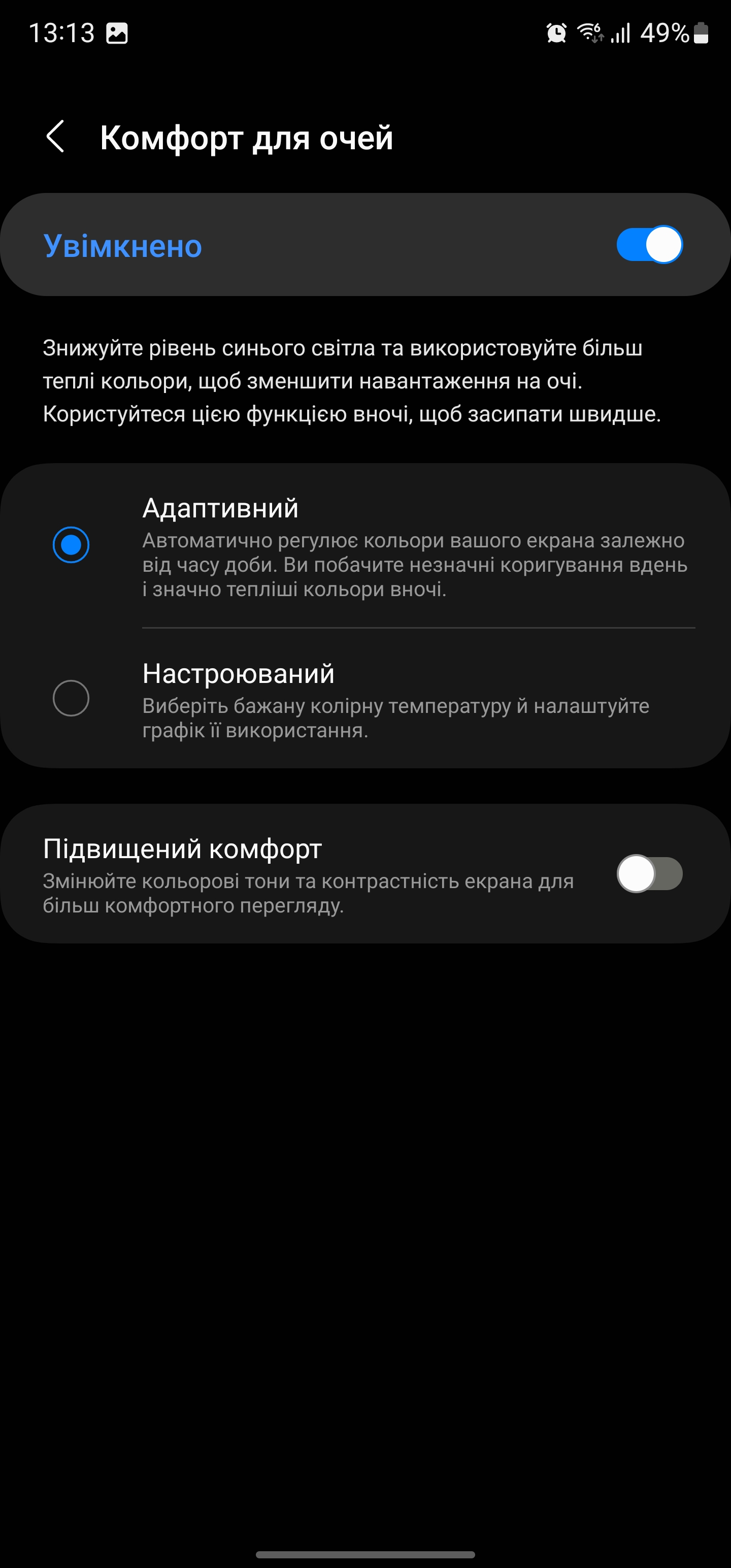
Task: Turn off the Увімкнено switch
Action: pyautogui.click(x=649, y=245)
